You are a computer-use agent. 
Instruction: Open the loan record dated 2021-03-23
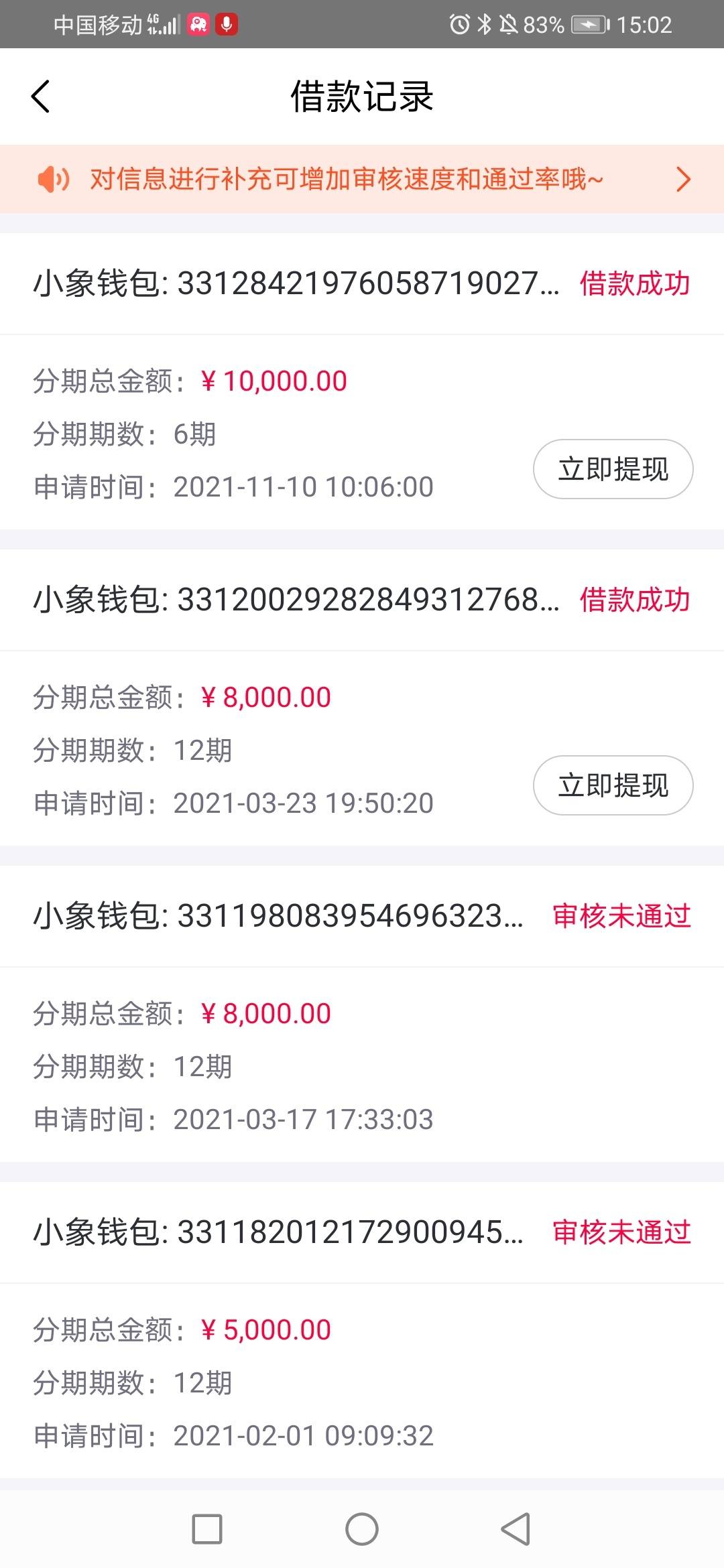[362, 698]
